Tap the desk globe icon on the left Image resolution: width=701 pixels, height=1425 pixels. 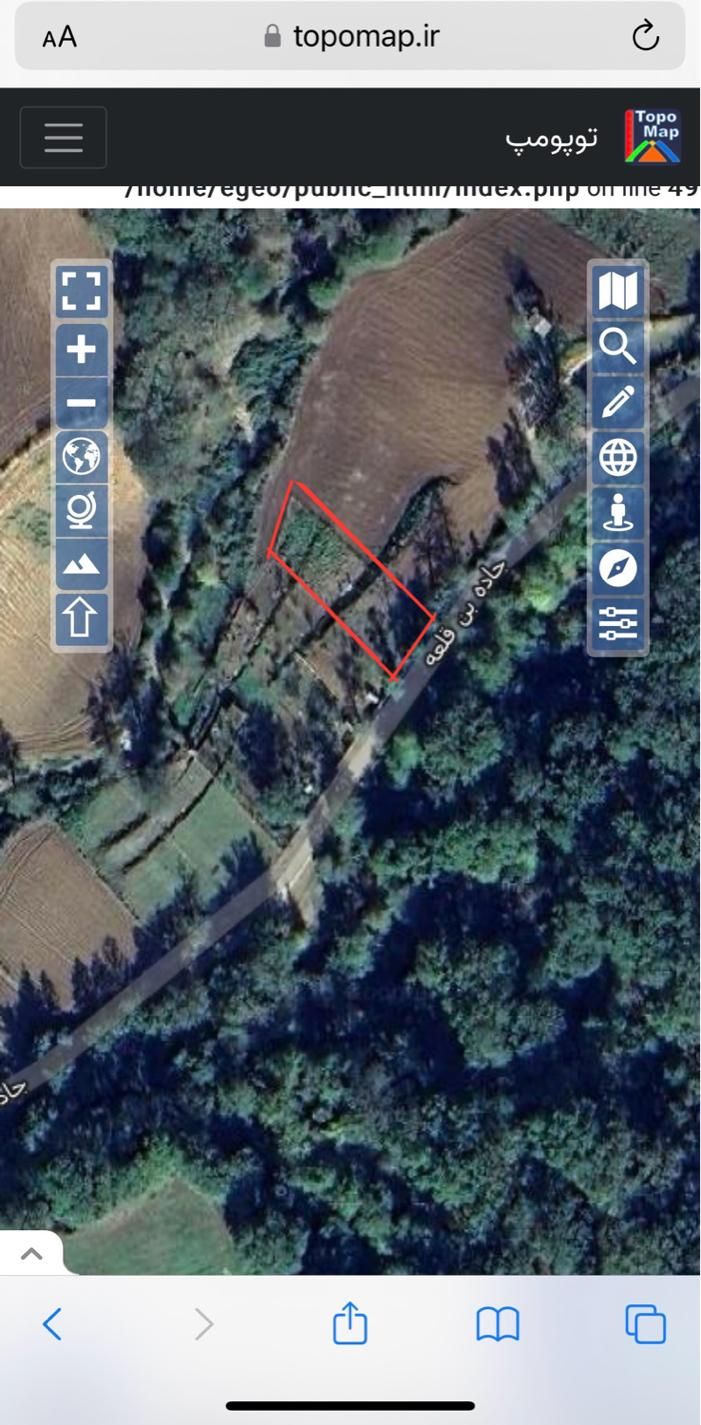point(81,511)
